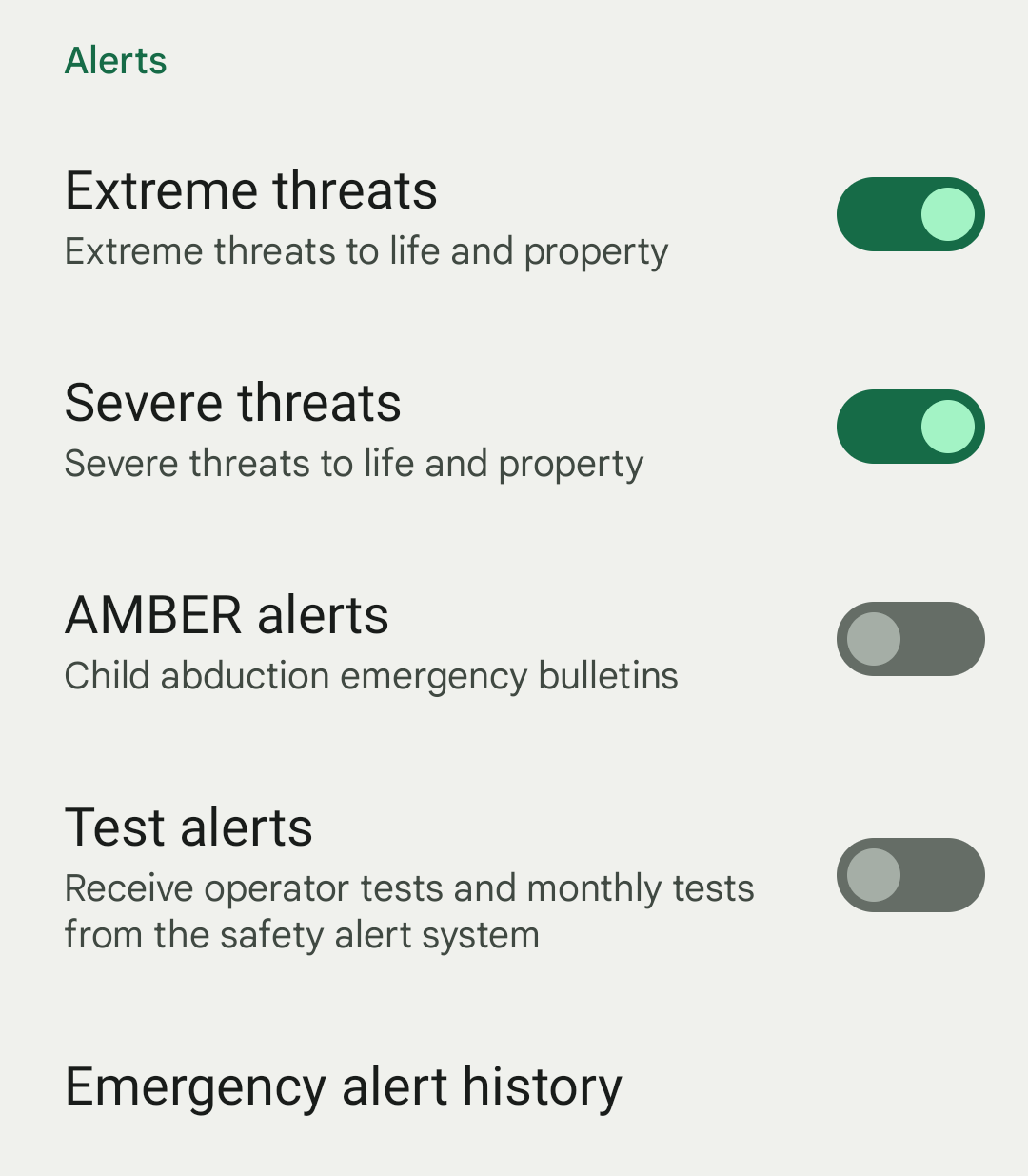Tap the Test alerts description text
This screenshot has width=1028, height=1176.
[x=409, y=909]
